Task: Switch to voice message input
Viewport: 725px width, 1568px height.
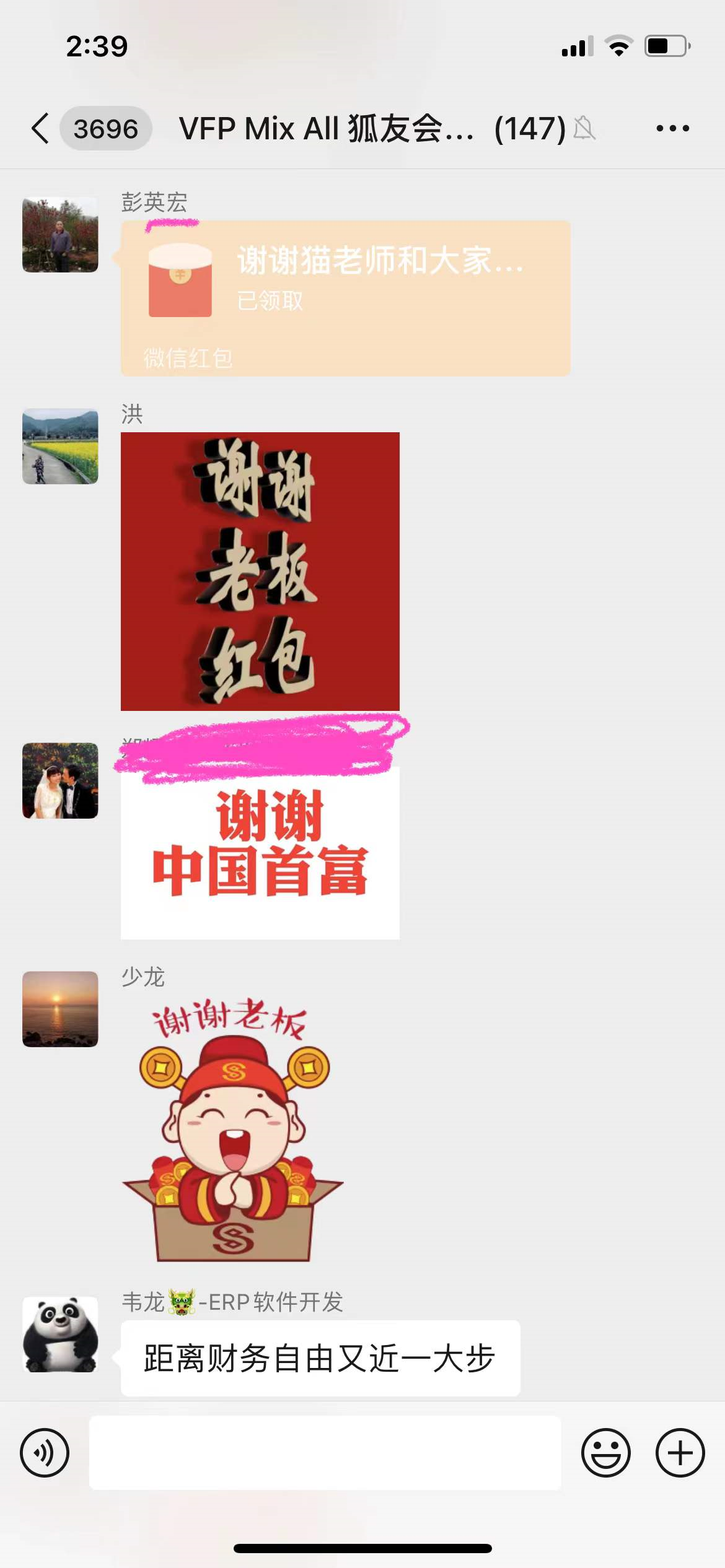Action: coord(45,1453)
